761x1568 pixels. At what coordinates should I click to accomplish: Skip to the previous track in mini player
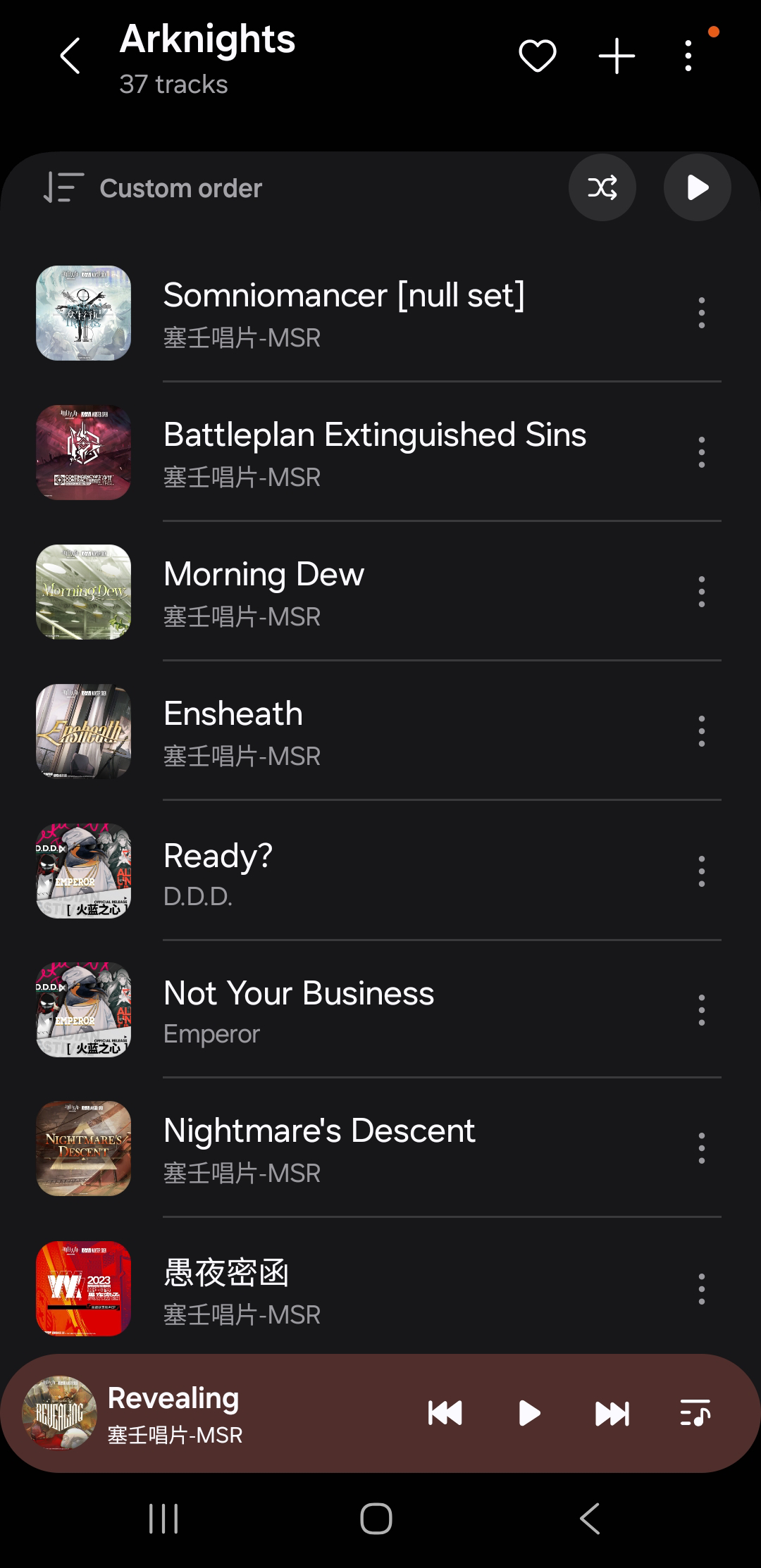tap(445, 1413)
